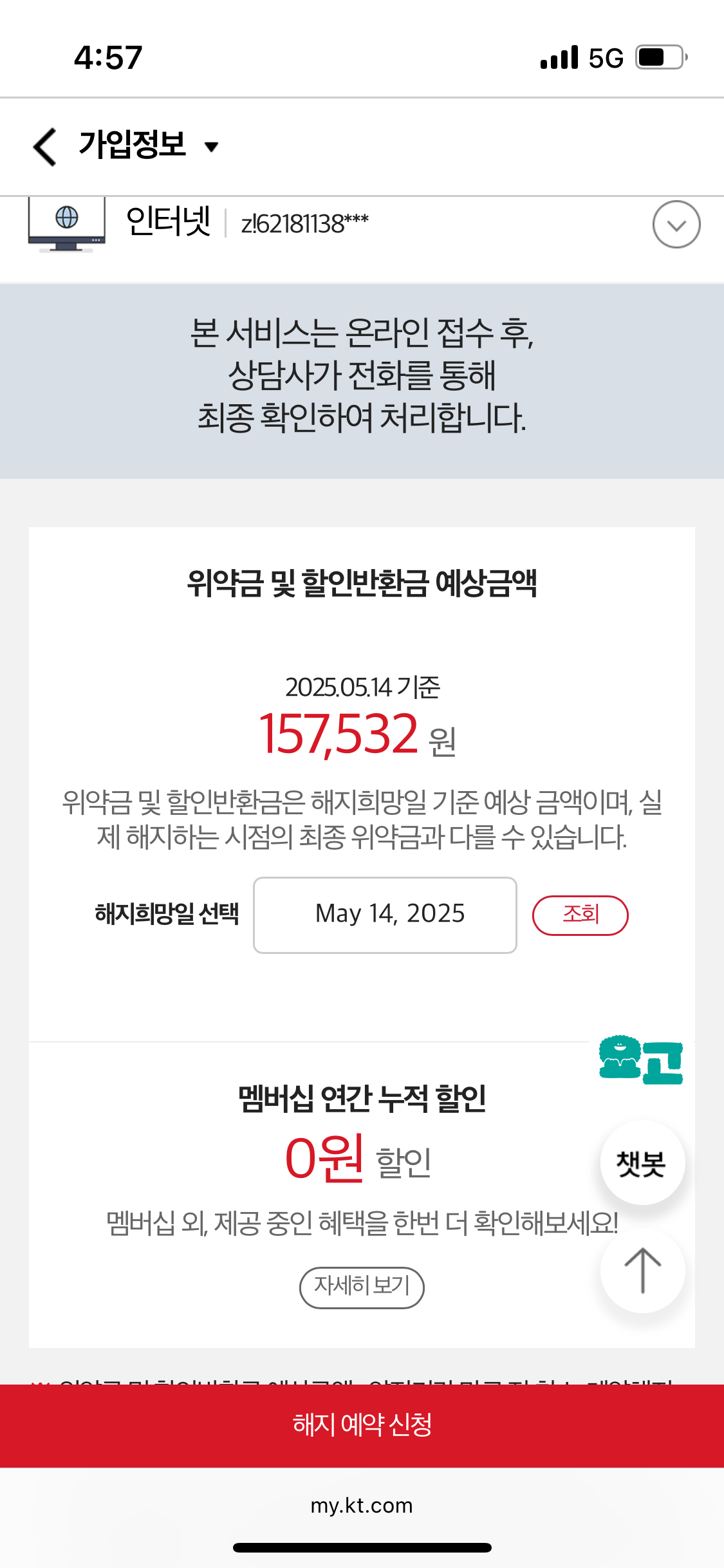Expand the 인터넷 service row chevron
Screen dimensions: 724x1568
[676, 225]
